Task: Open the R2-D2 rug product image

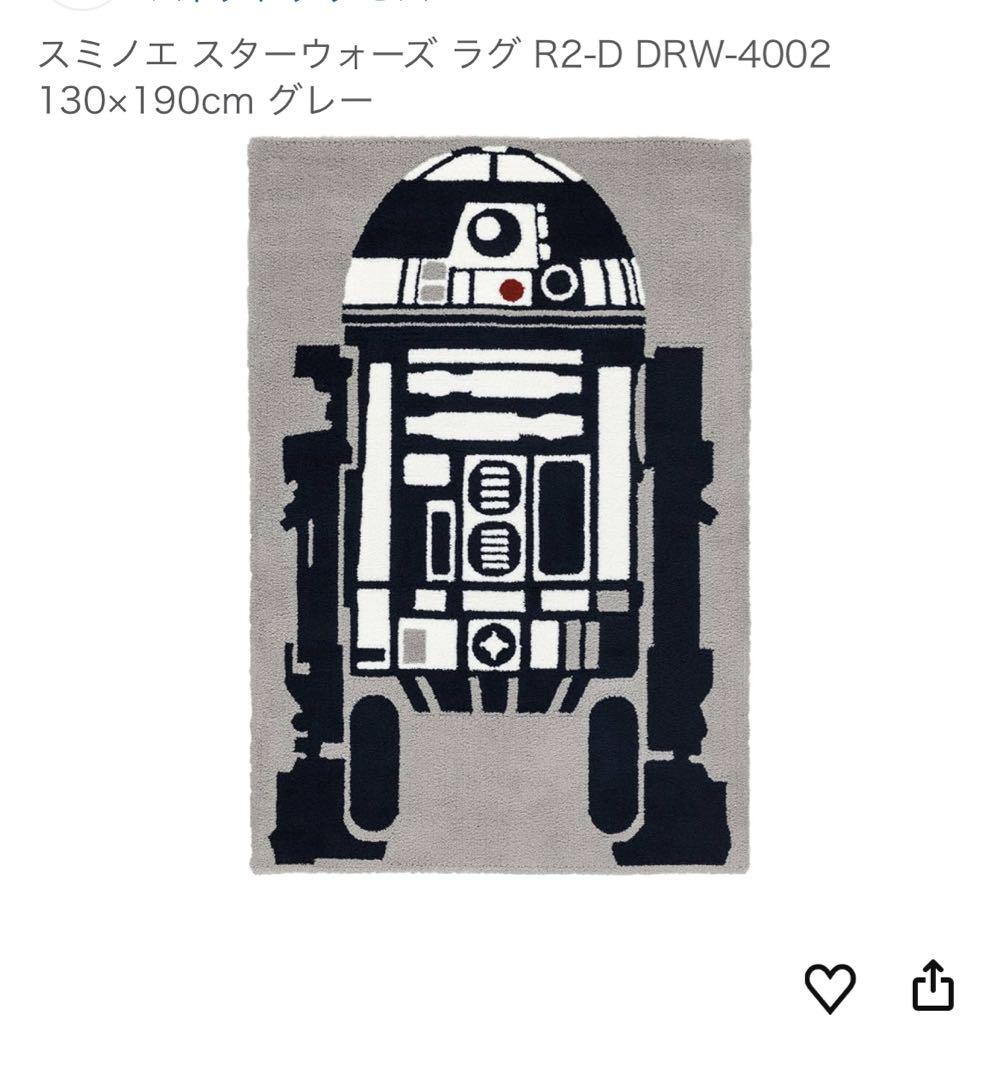Action: pos(498,505)
